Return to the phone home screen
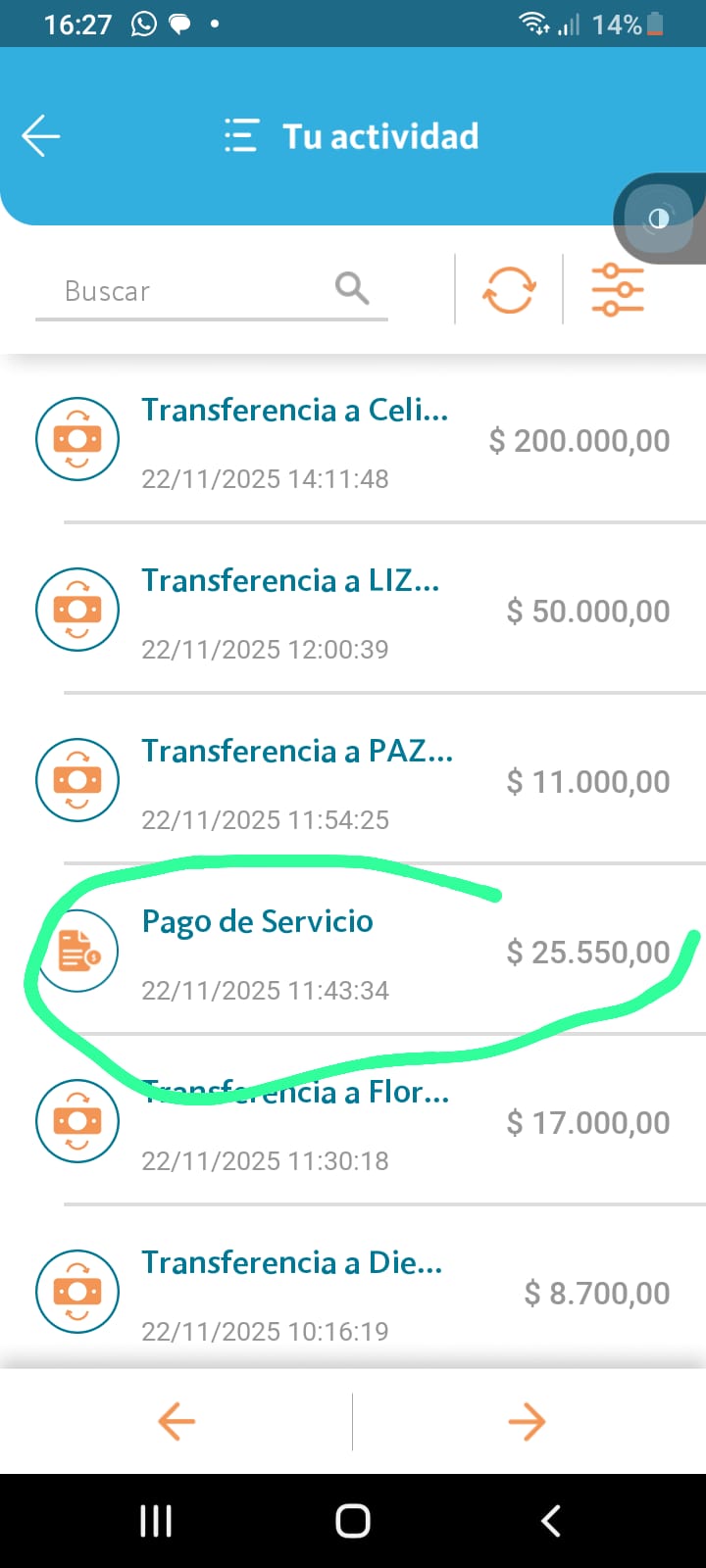Image resolution: width=706 pixels, height=1568 pixels. (353, 1521)
